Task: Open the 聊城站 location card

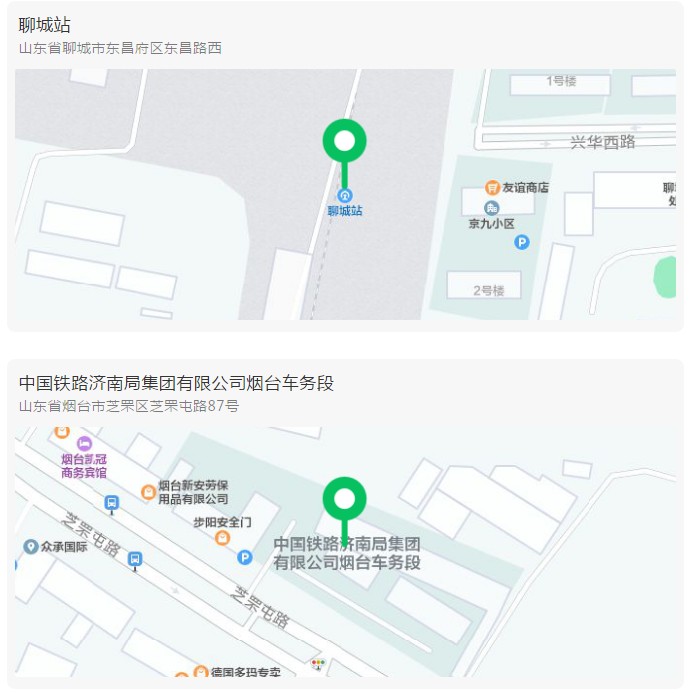Action: click(45, 26)
